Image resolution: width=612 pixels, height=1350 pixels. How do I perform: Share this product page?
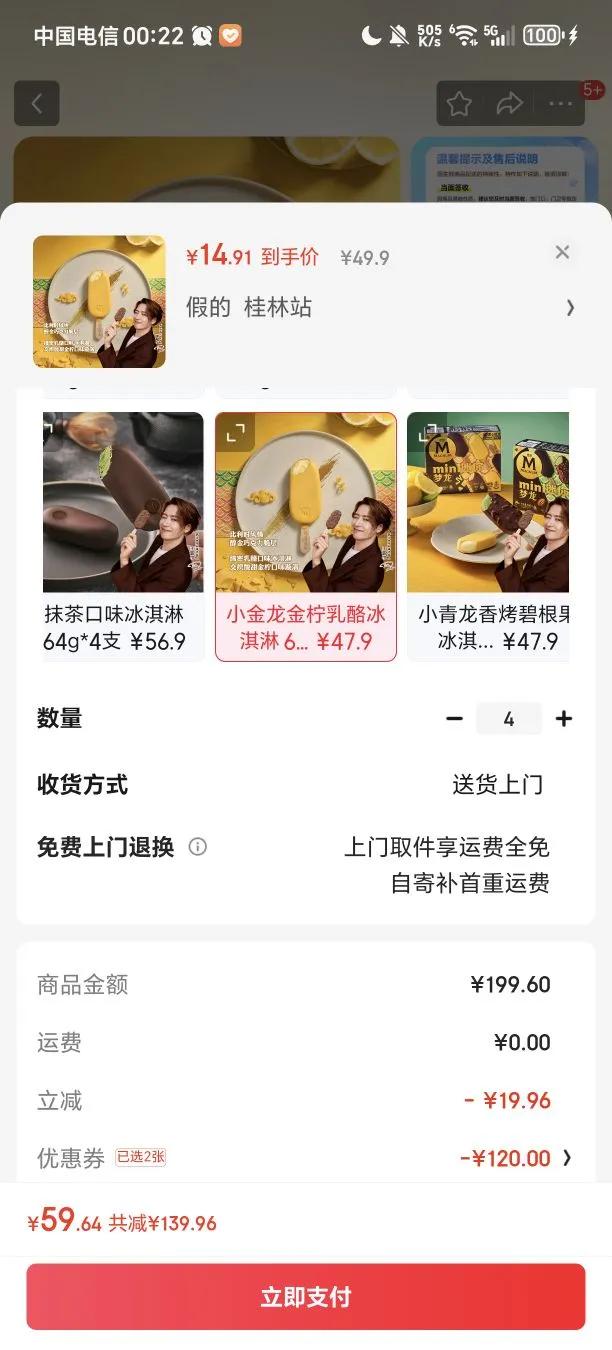[510, 103]
